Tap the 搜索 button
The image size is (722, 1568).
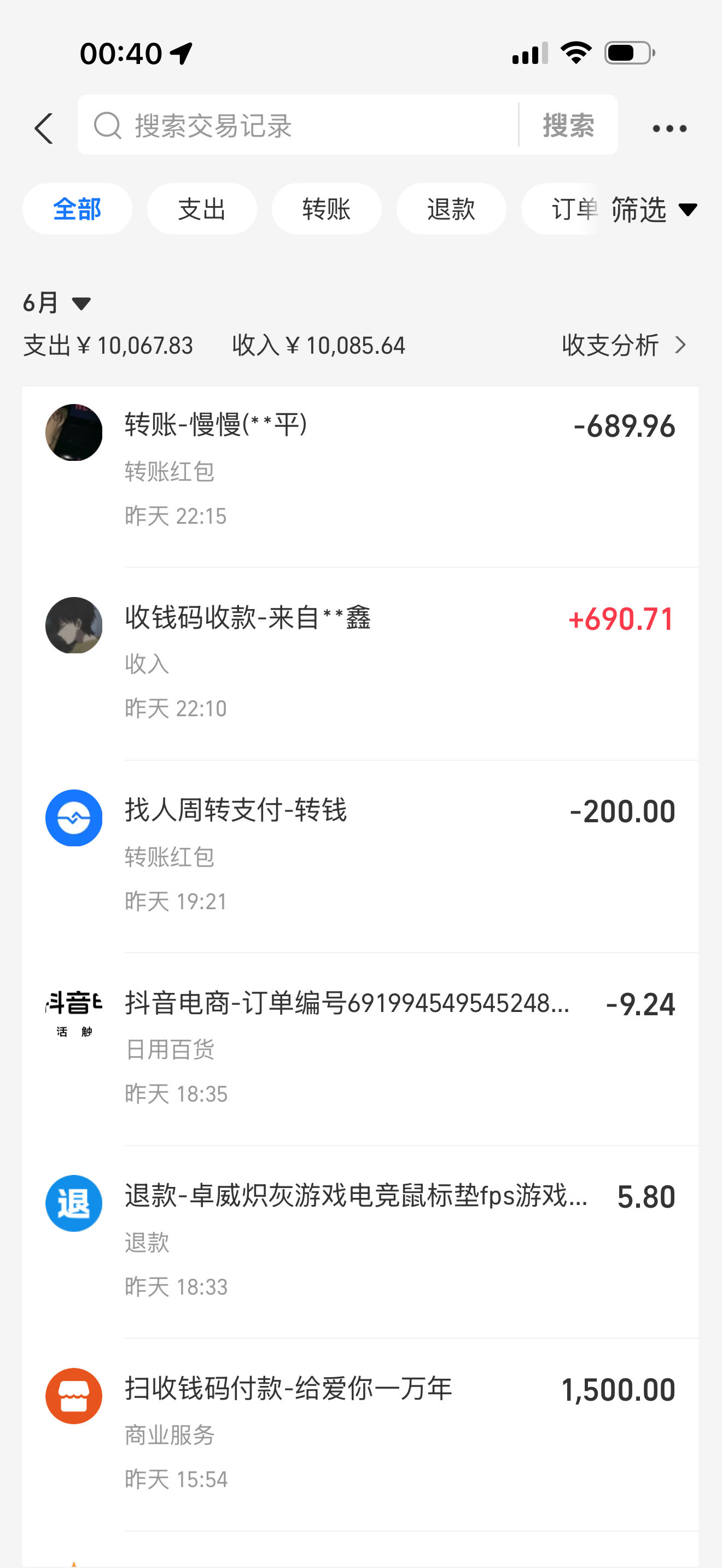tap(568, 125)
